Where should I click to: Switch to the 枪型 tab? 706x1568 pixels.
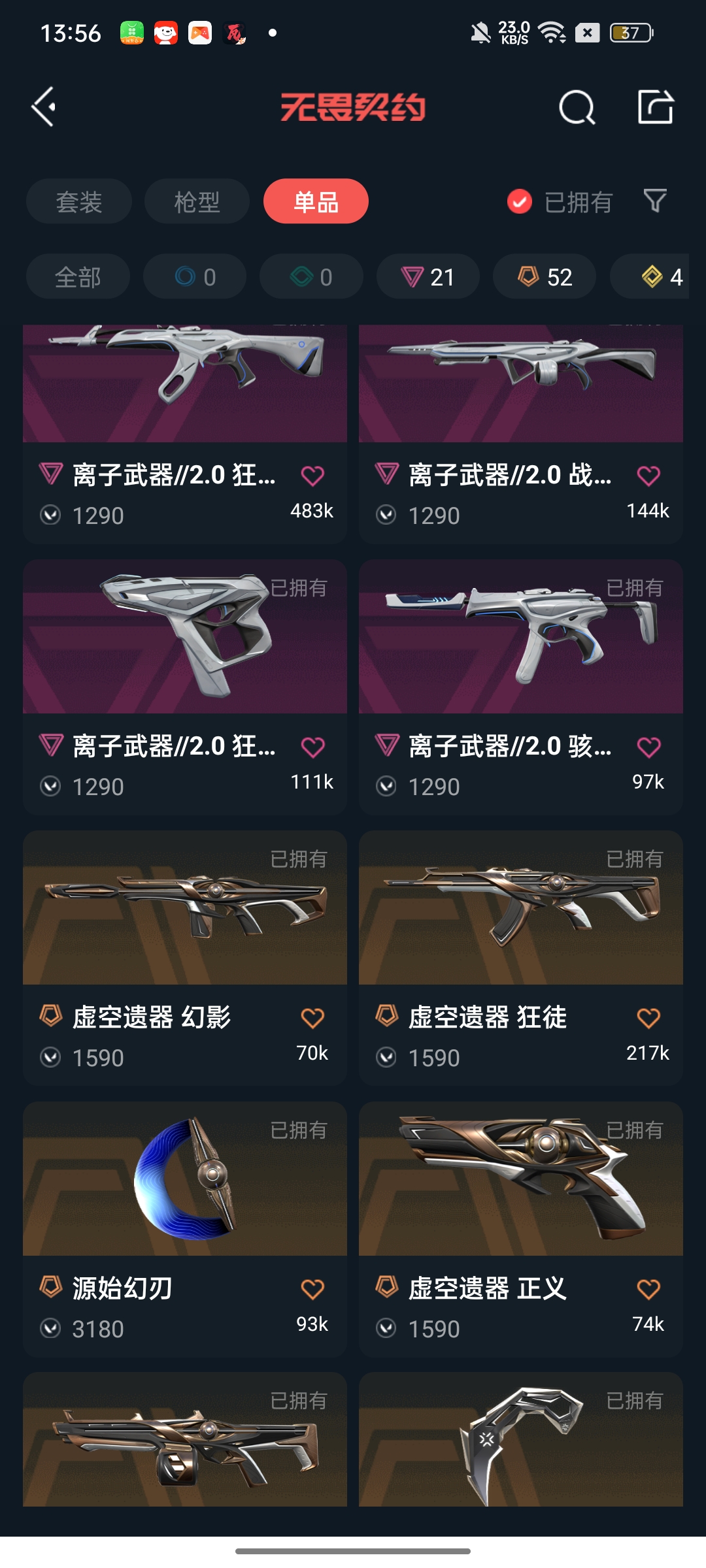(197, 201)
